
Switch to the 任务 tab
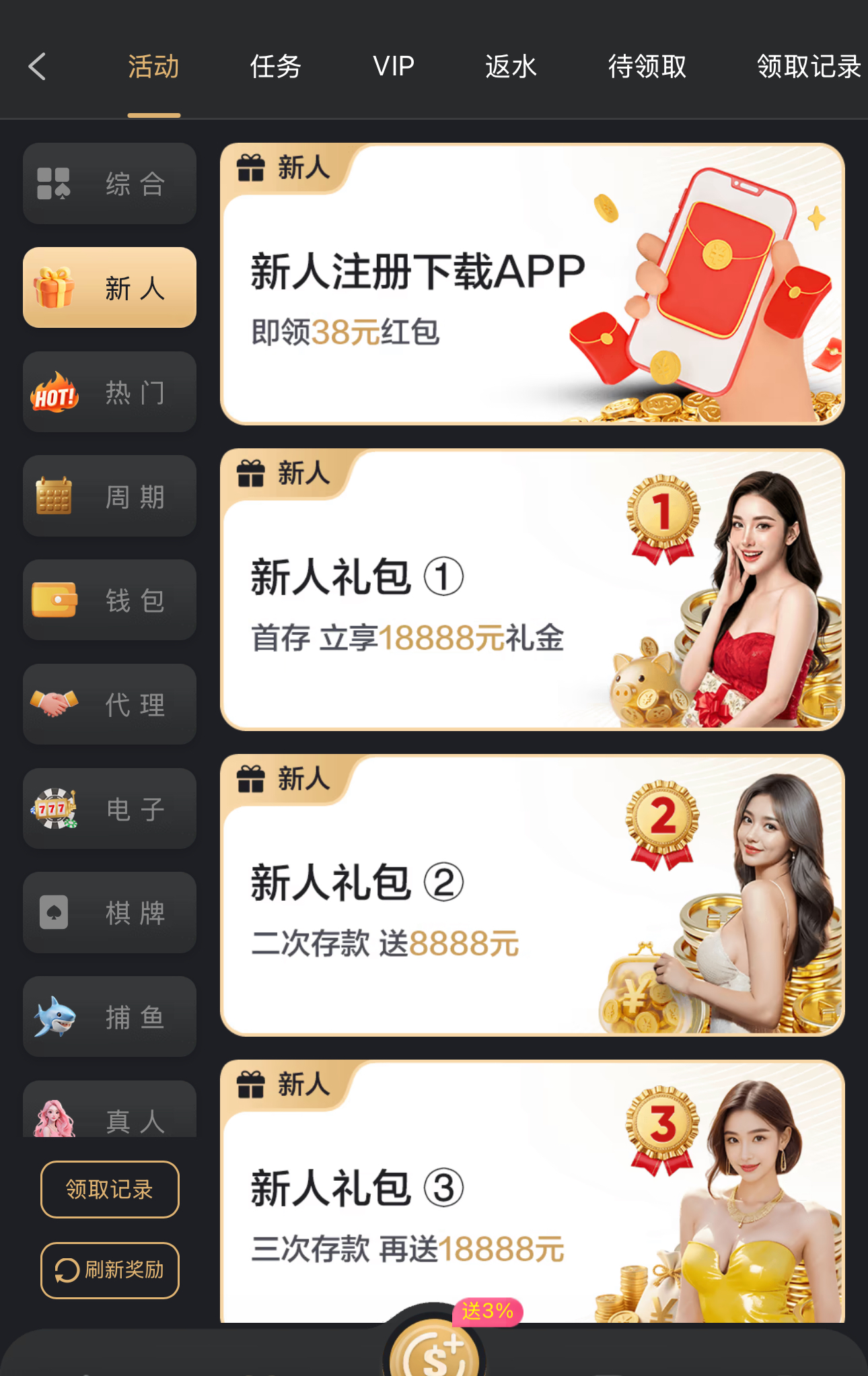275,67
